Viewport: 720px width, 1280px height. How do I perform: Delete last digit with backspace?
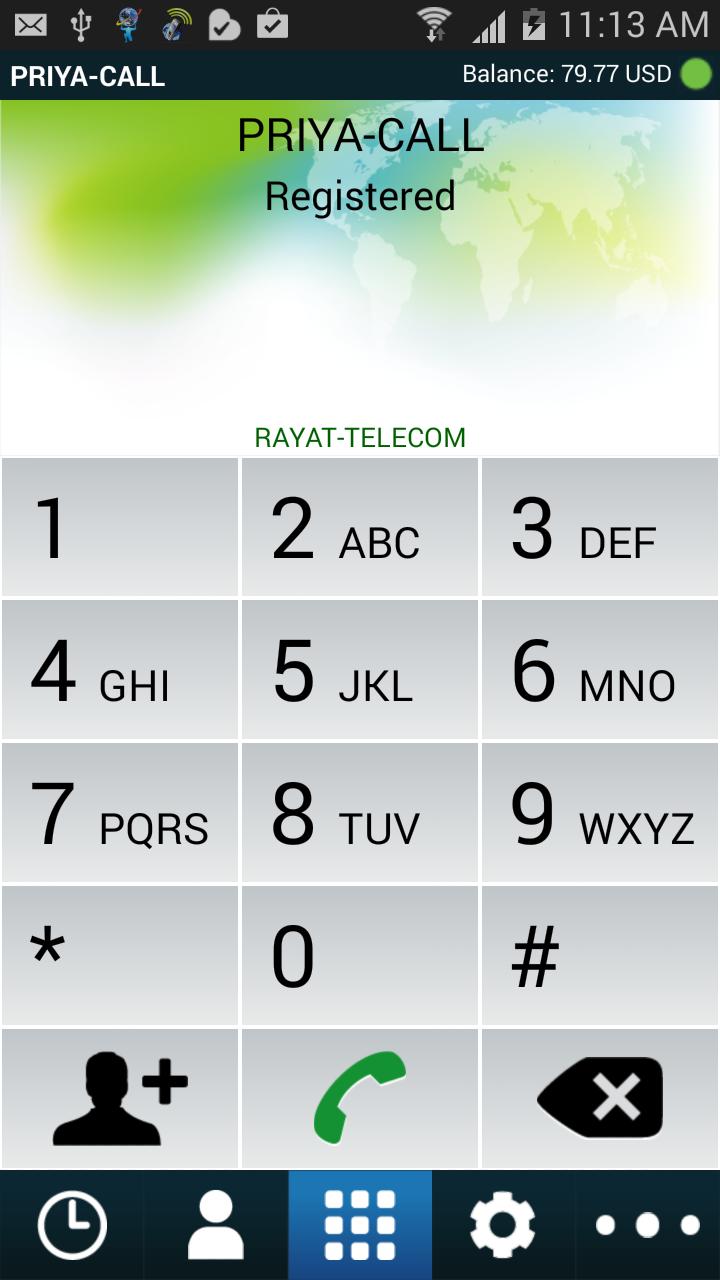click(600, 1098)
